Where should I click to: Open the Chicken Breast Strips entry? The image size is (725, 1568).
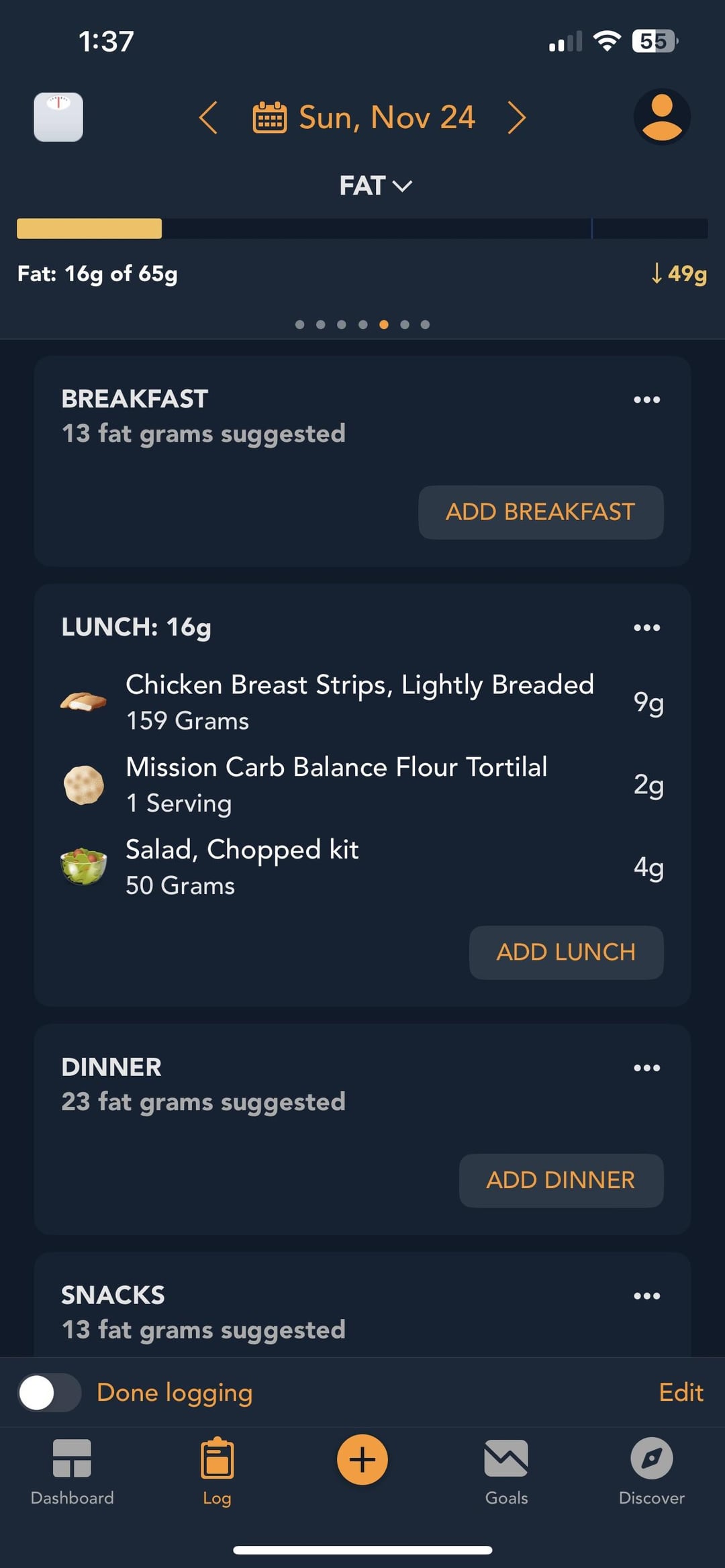(x=362, y=702)
